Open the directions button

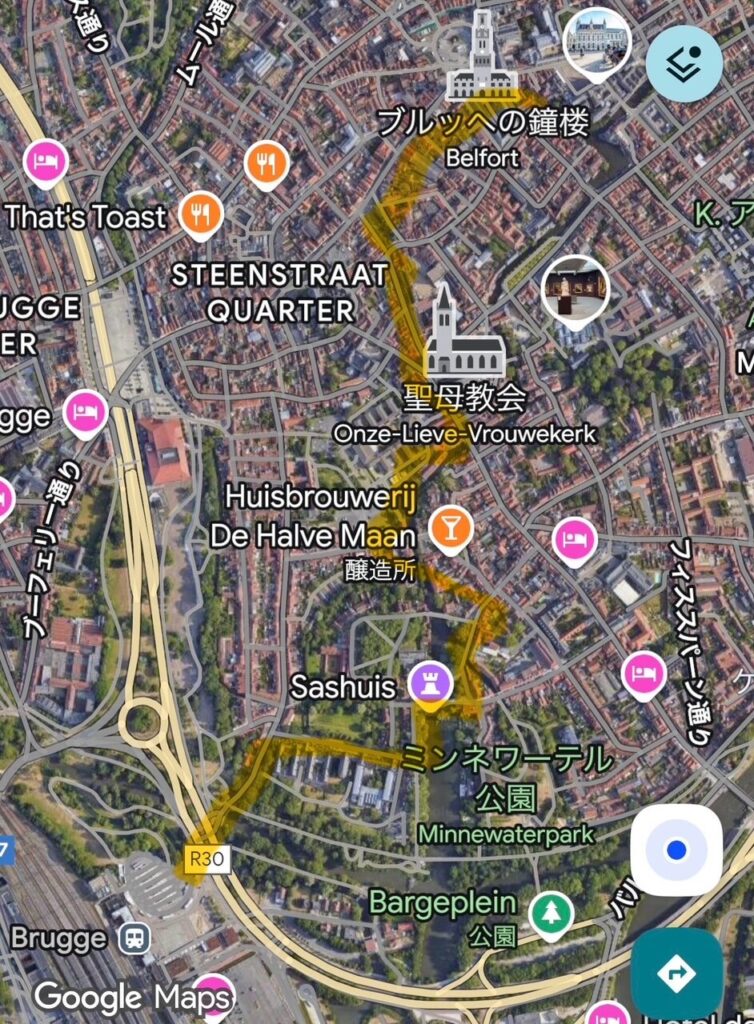coord(677,971)
